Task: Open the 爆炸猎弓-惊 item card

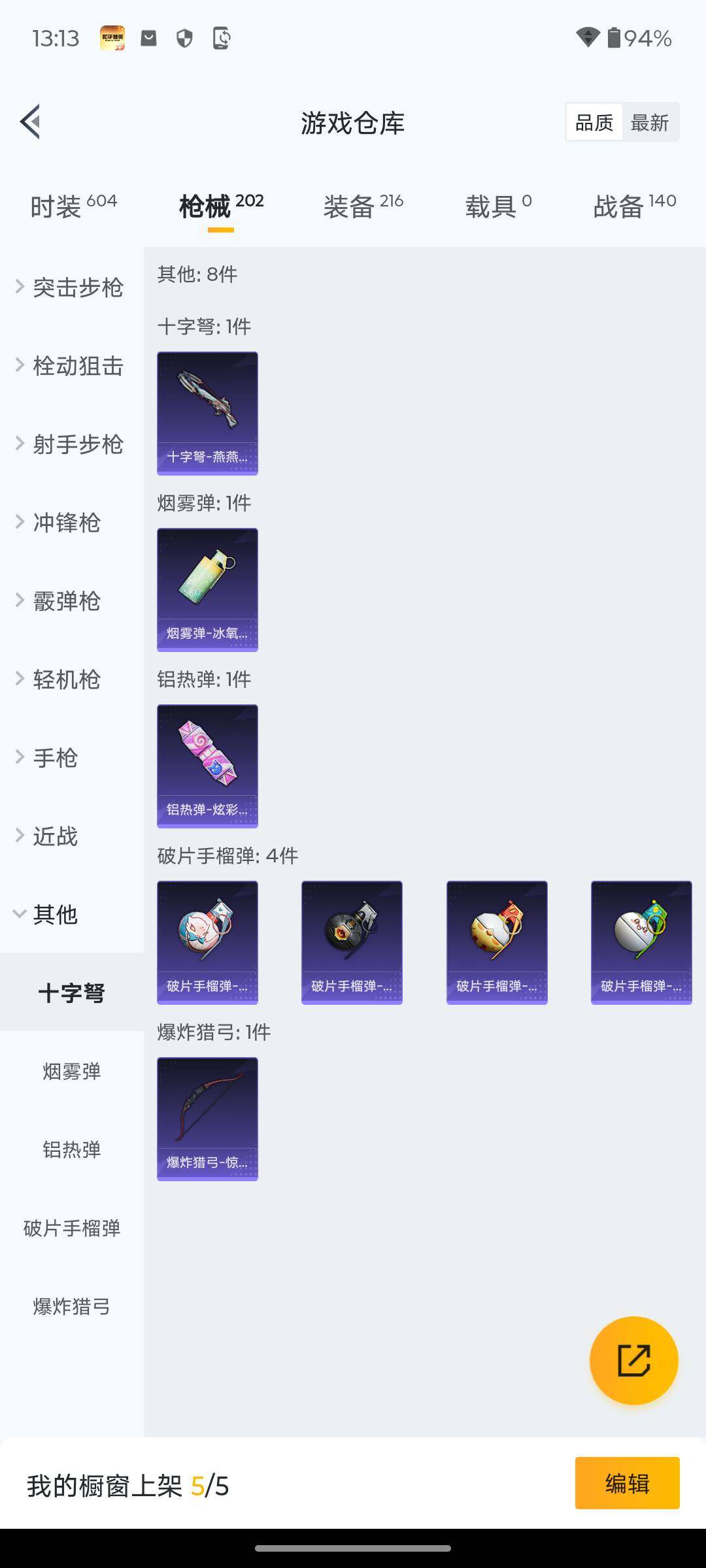Action: pos(207,1119)
